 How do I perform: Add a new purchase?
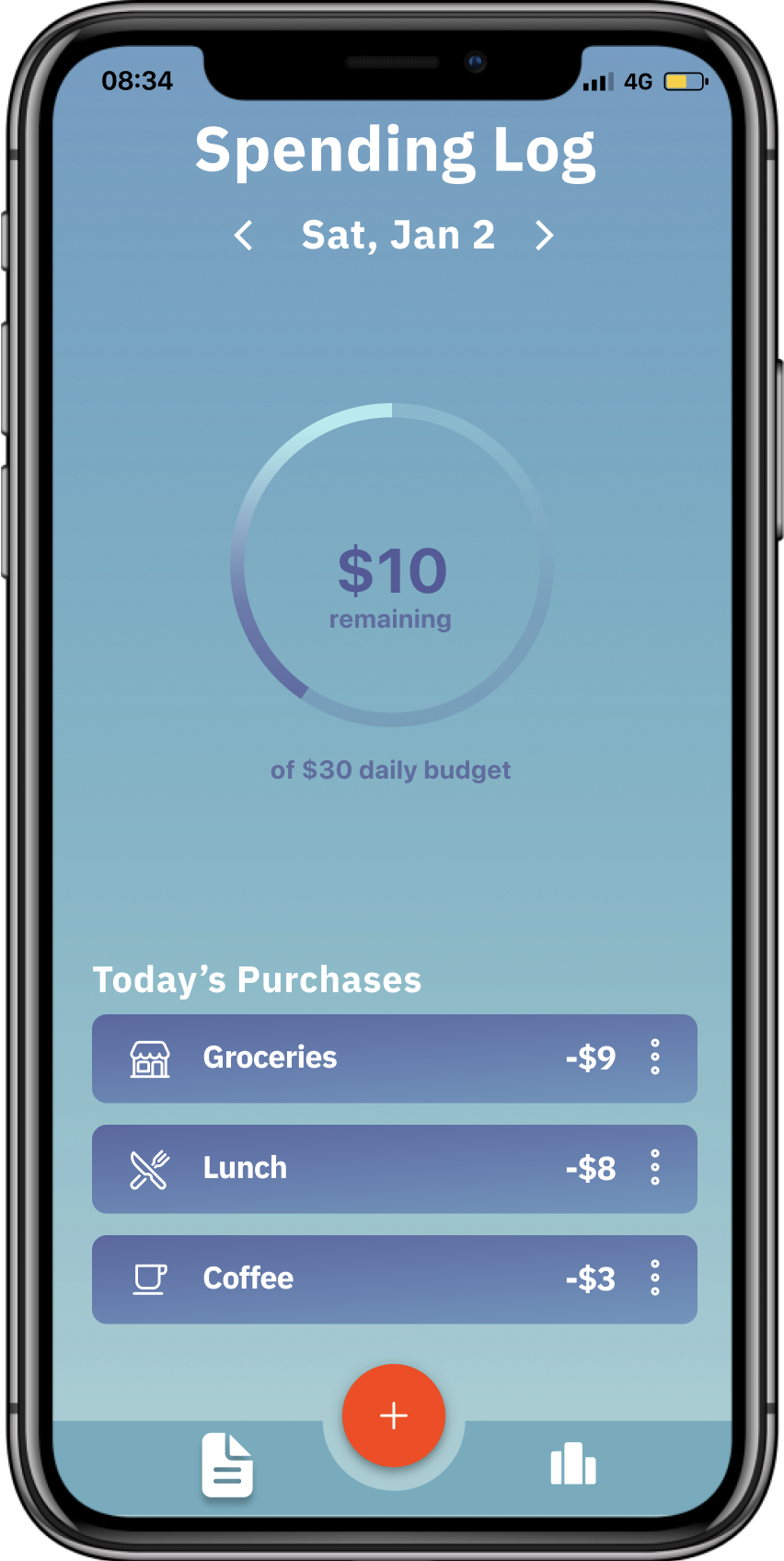pyautogui.click(x=394, y=1416)
